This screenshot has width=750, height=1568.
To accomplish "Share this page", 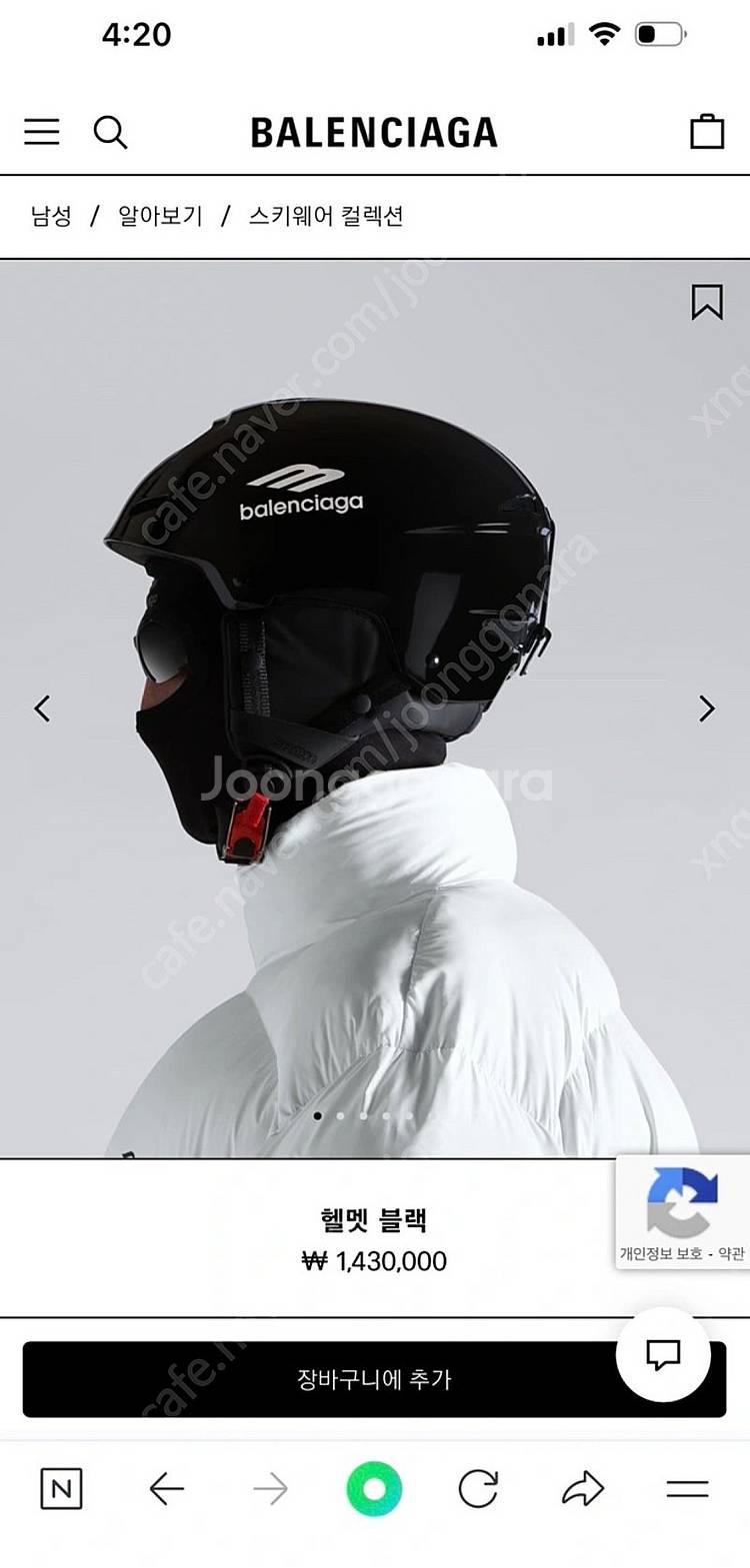I will click(x=583, y=1489).
